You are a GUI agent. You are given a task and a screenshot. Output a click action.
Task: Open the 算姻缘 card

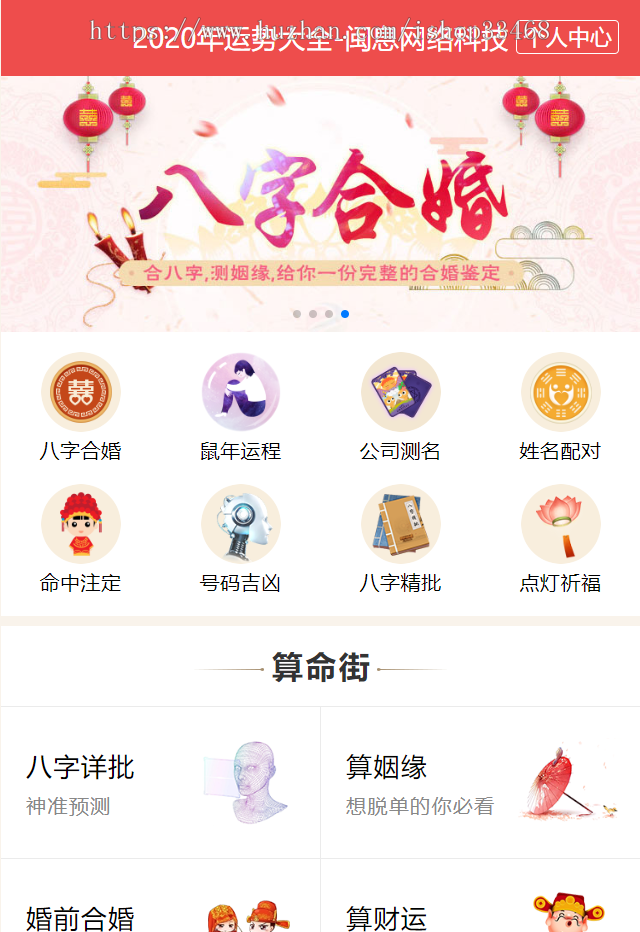(480, 783)
